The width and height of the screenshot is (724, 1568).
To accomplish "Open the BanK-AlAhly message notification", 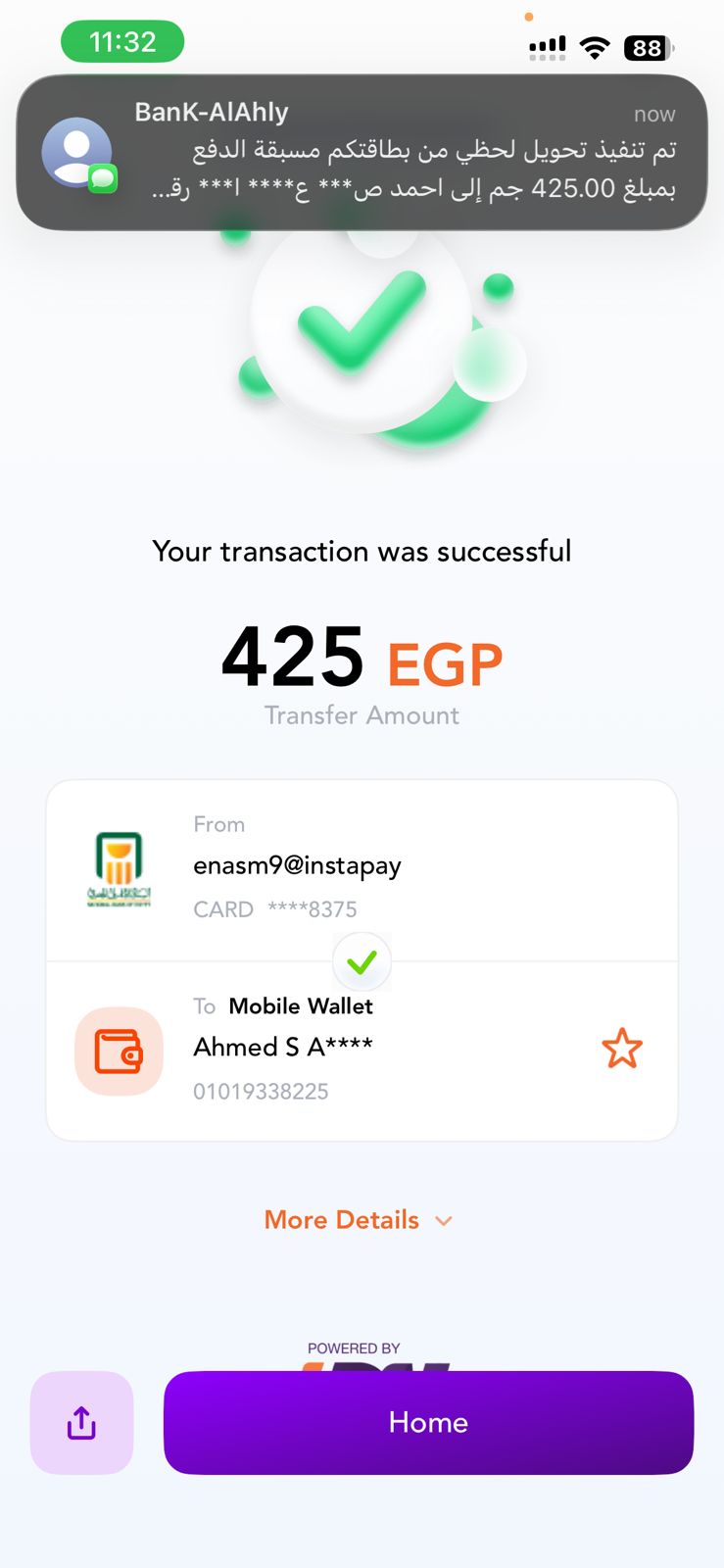I will click(362, 152).
